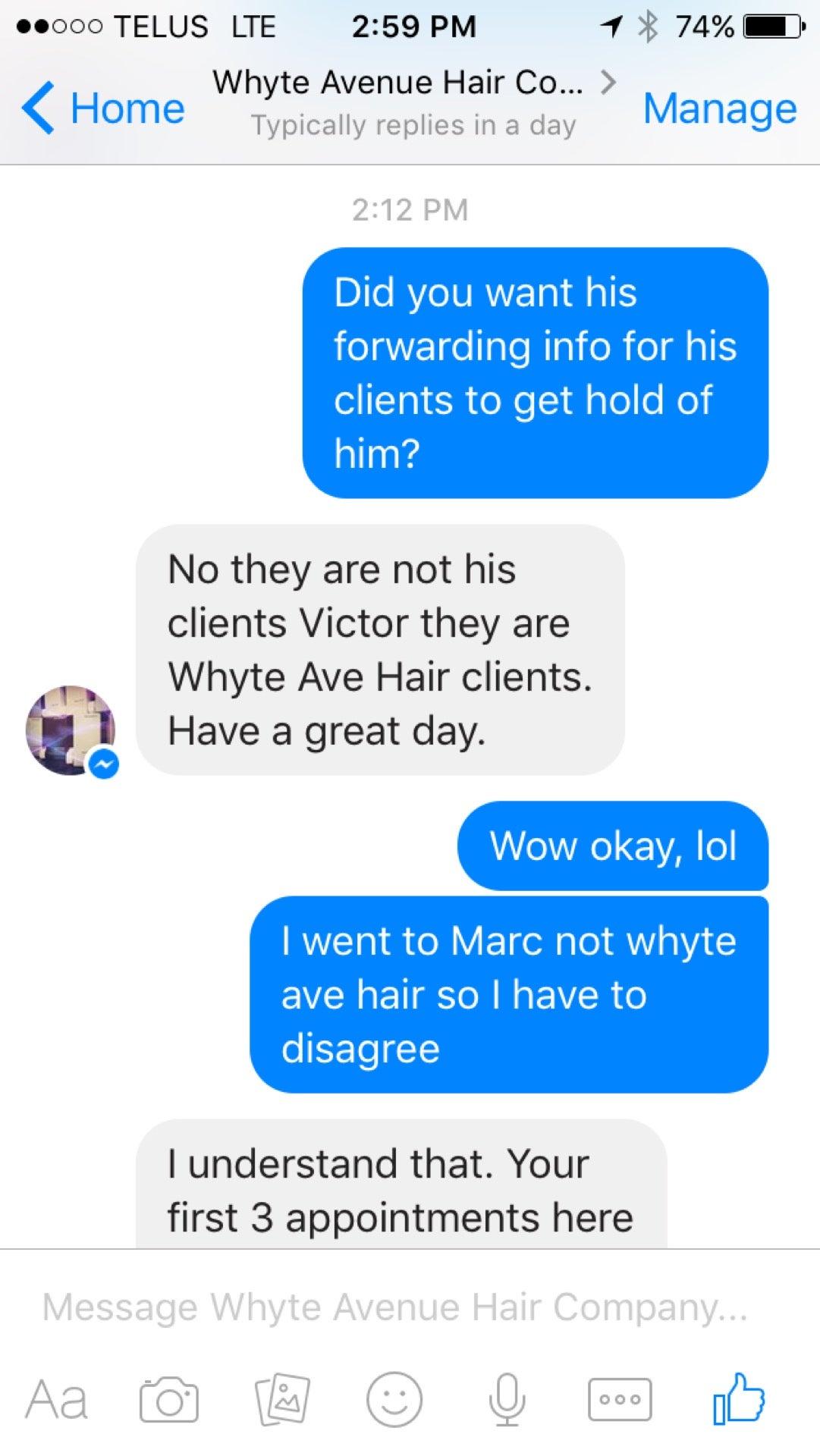Send a thumbs-up like
820x1456 pixels.
pyautogui.click(x=740, y=1398)
